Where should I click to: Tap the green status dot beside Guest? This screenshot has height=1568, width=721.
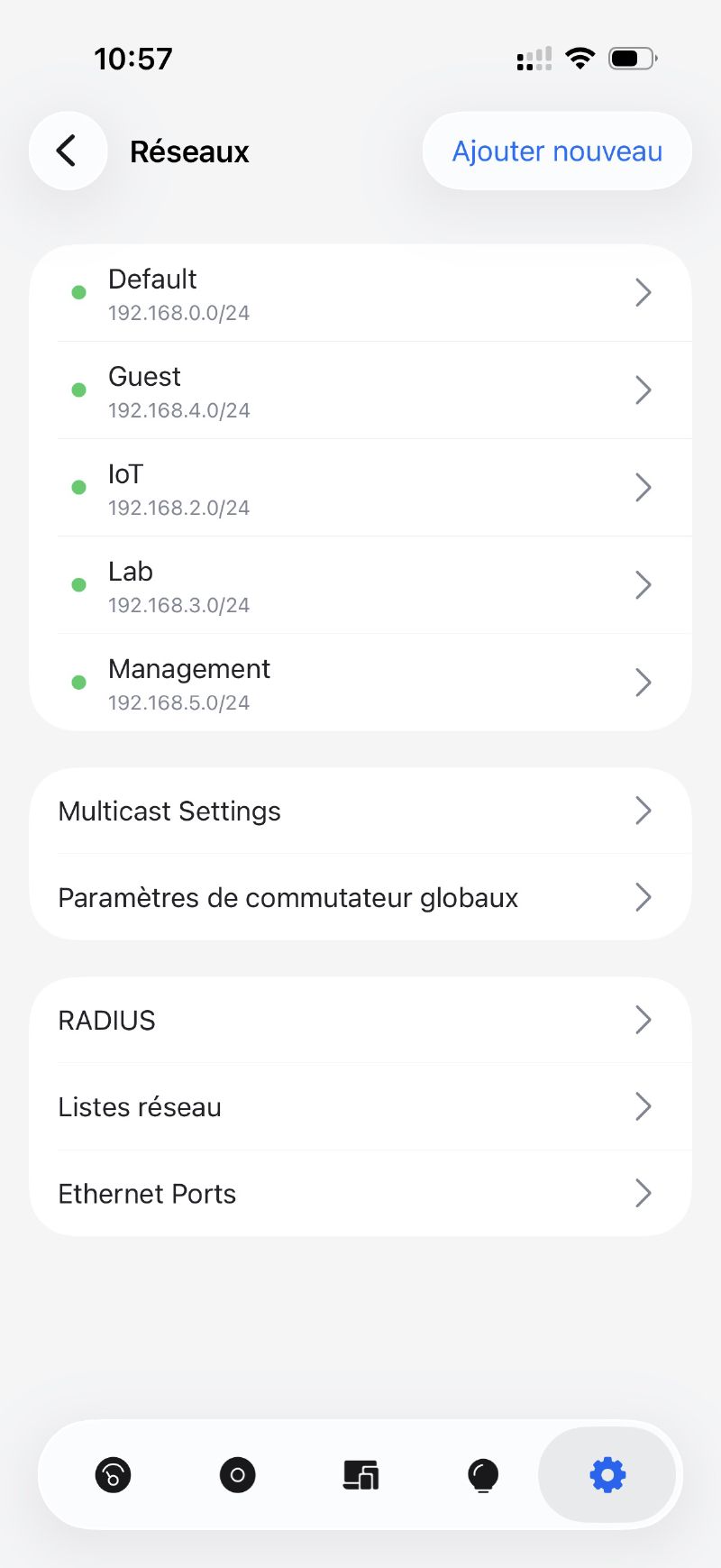pos(79,390)
